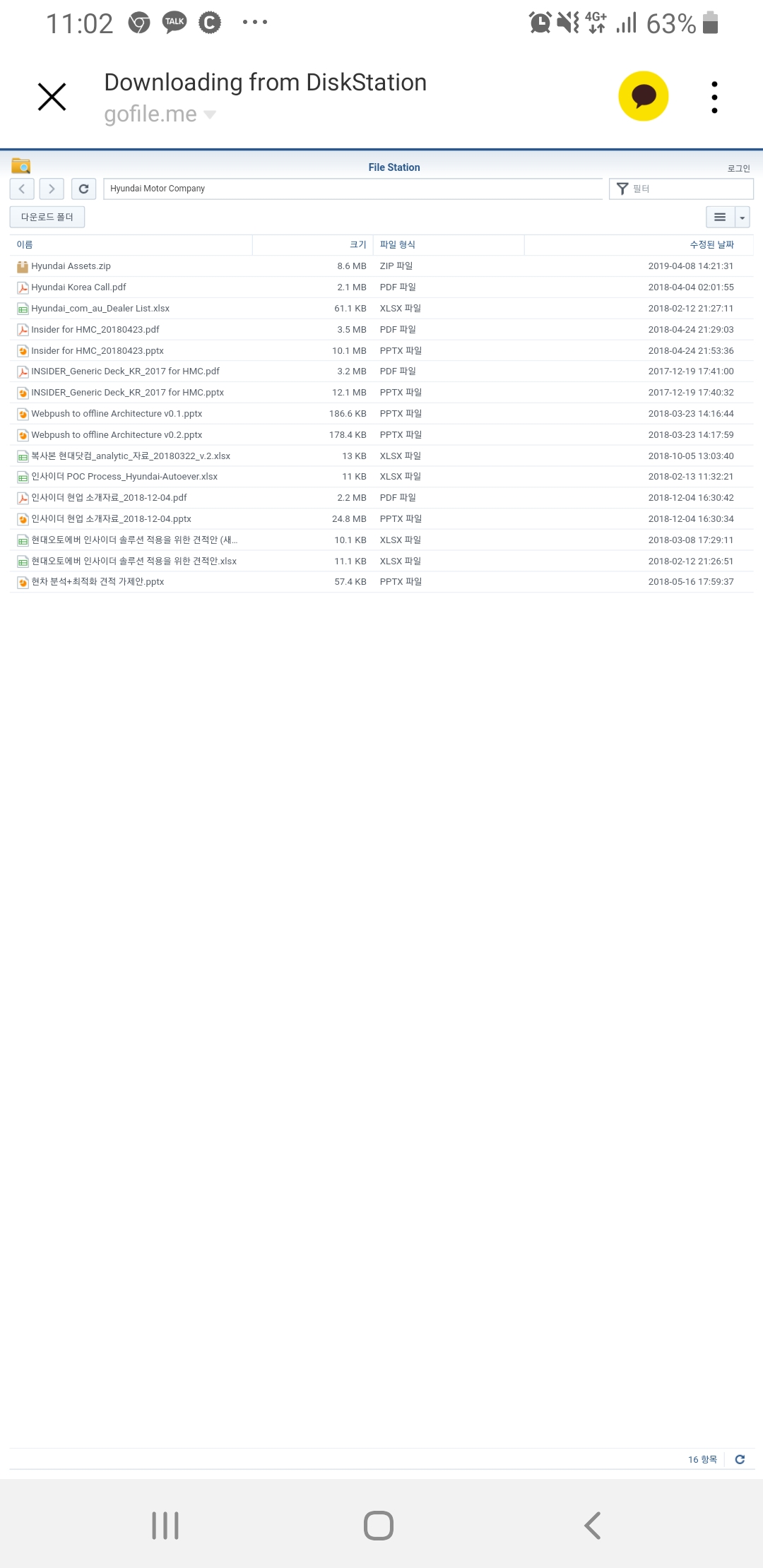Select Insider for HMC_20180423.pptx file
This screenshot has height=1568, width=763.
pyautogui.click(x=97, y=350)
